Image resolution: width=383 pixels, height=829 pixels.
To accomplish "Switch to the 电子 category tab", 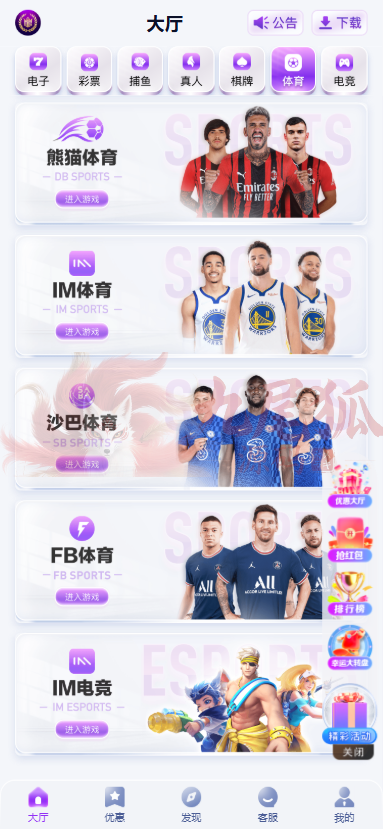I will pos(38,70).
